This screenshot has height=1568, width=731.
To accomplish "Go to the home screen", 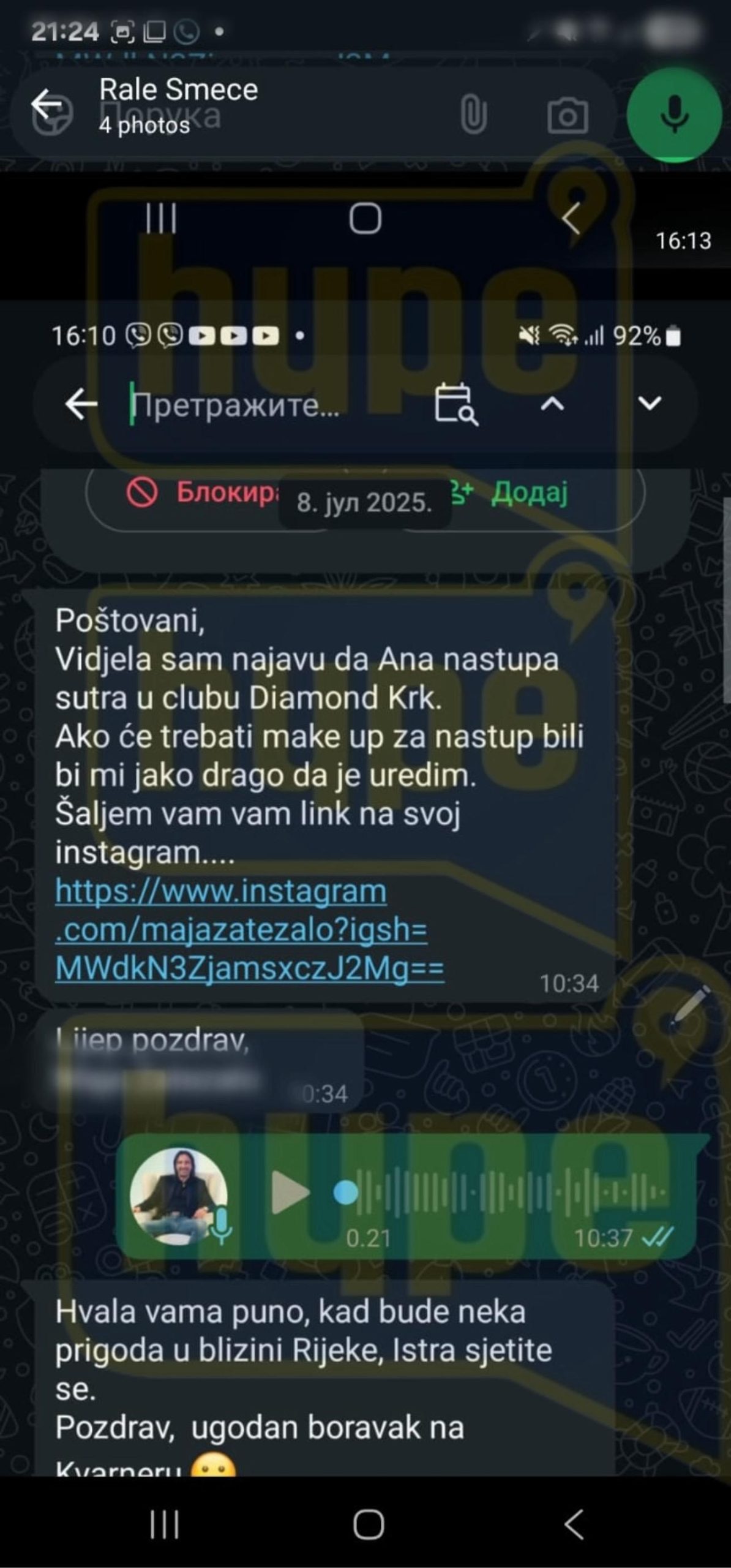I will pyautogui.click(x=368, y=1525).
